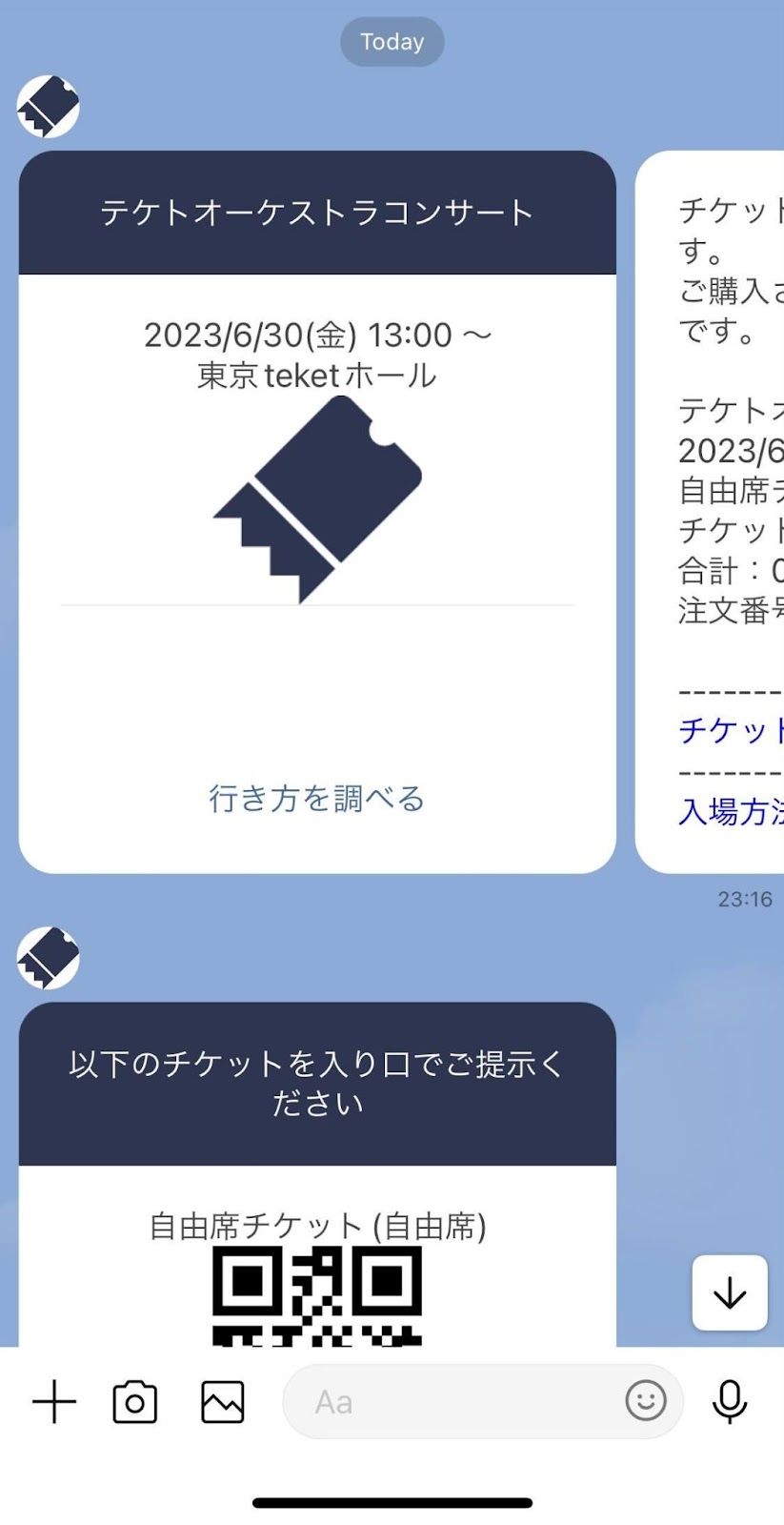Open the plus attachment menu
The width and height of the screenshot is (784, 1525).
pyautogui.click(x=54, y=1402)
